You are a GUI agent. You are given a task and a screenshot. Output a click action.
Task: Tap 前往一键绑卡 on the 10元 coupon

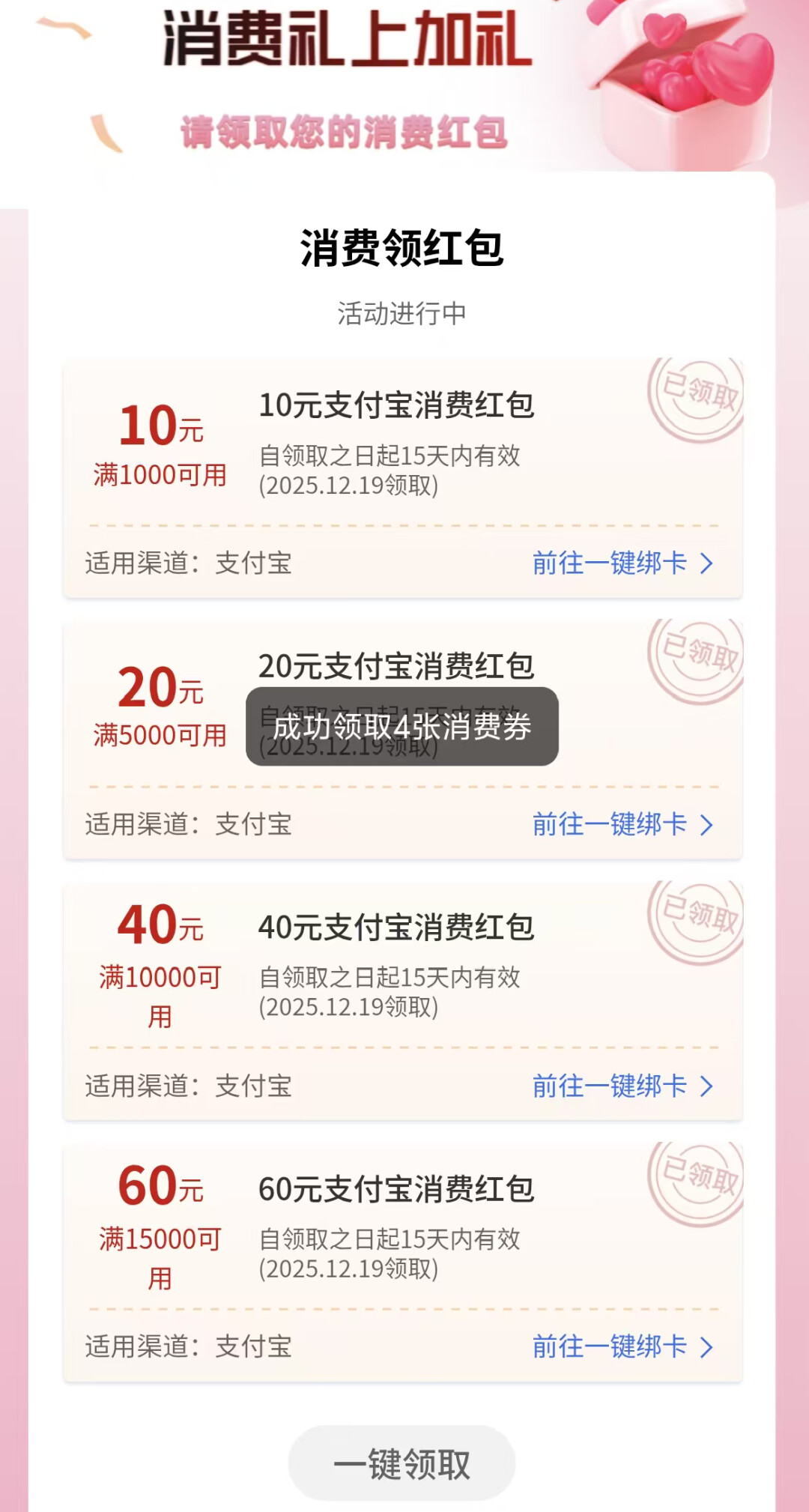pos(622,563)
